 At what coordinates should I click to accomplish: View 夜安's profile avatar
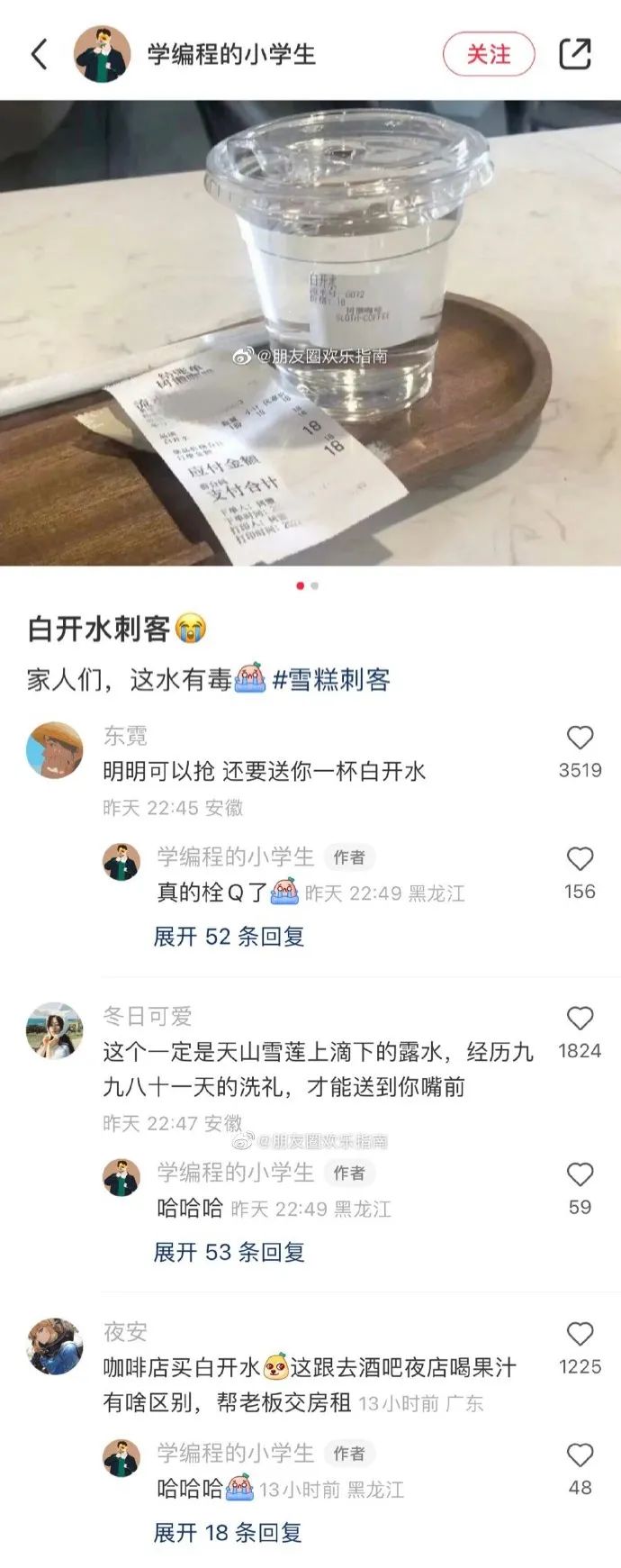tap(54, 1346)
